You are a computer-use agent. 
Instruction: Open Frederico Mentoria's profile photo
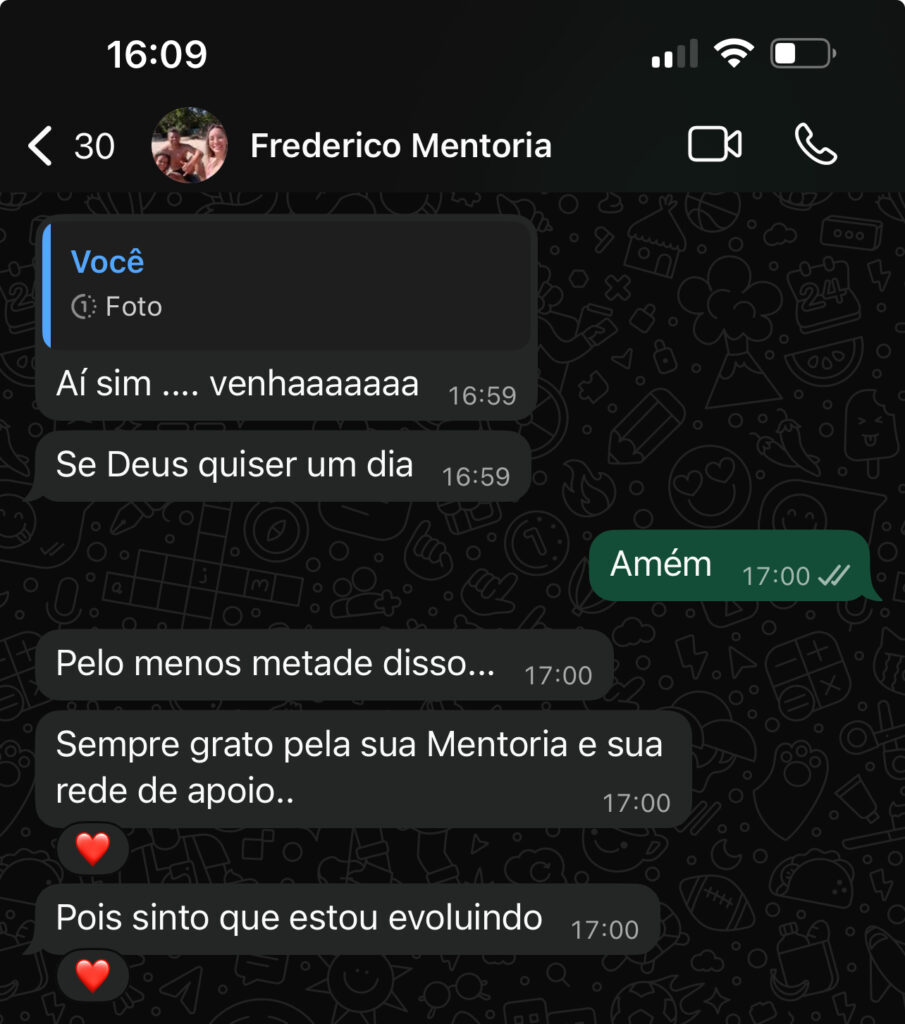pyautogui.click(x=189, y=146)
